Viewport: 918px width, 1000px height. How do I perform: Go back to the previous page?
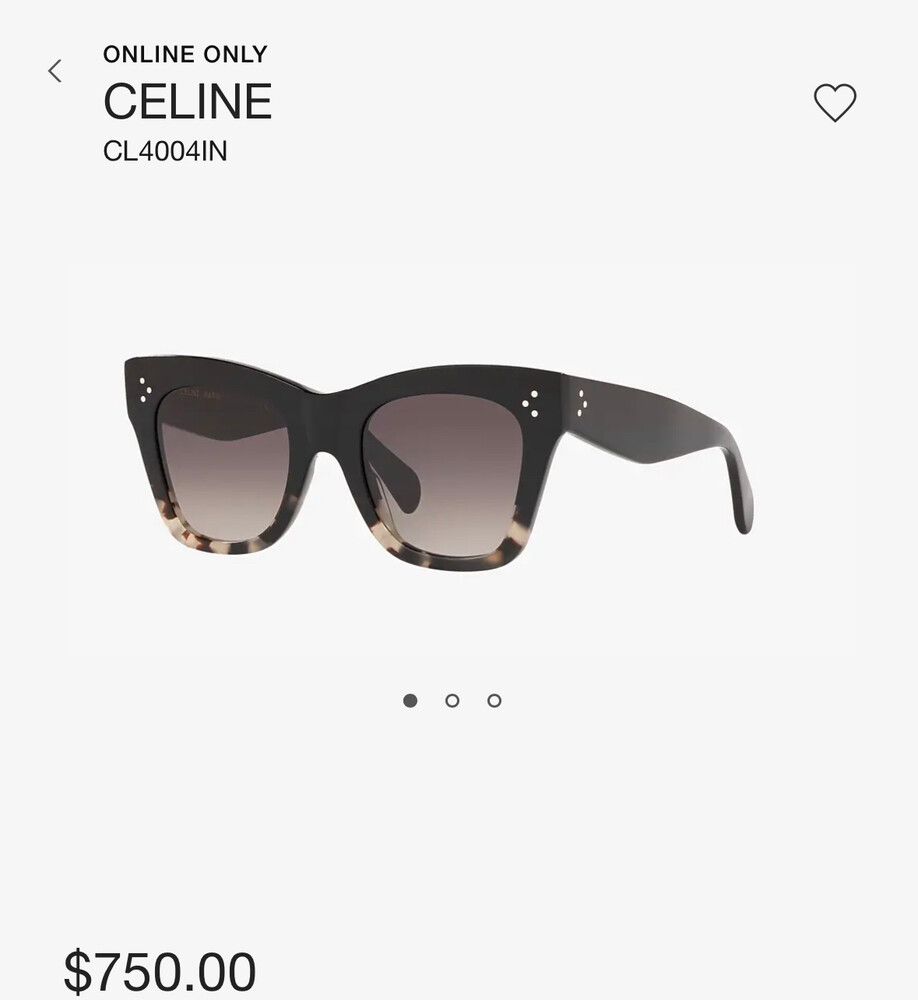click(55, 71)
